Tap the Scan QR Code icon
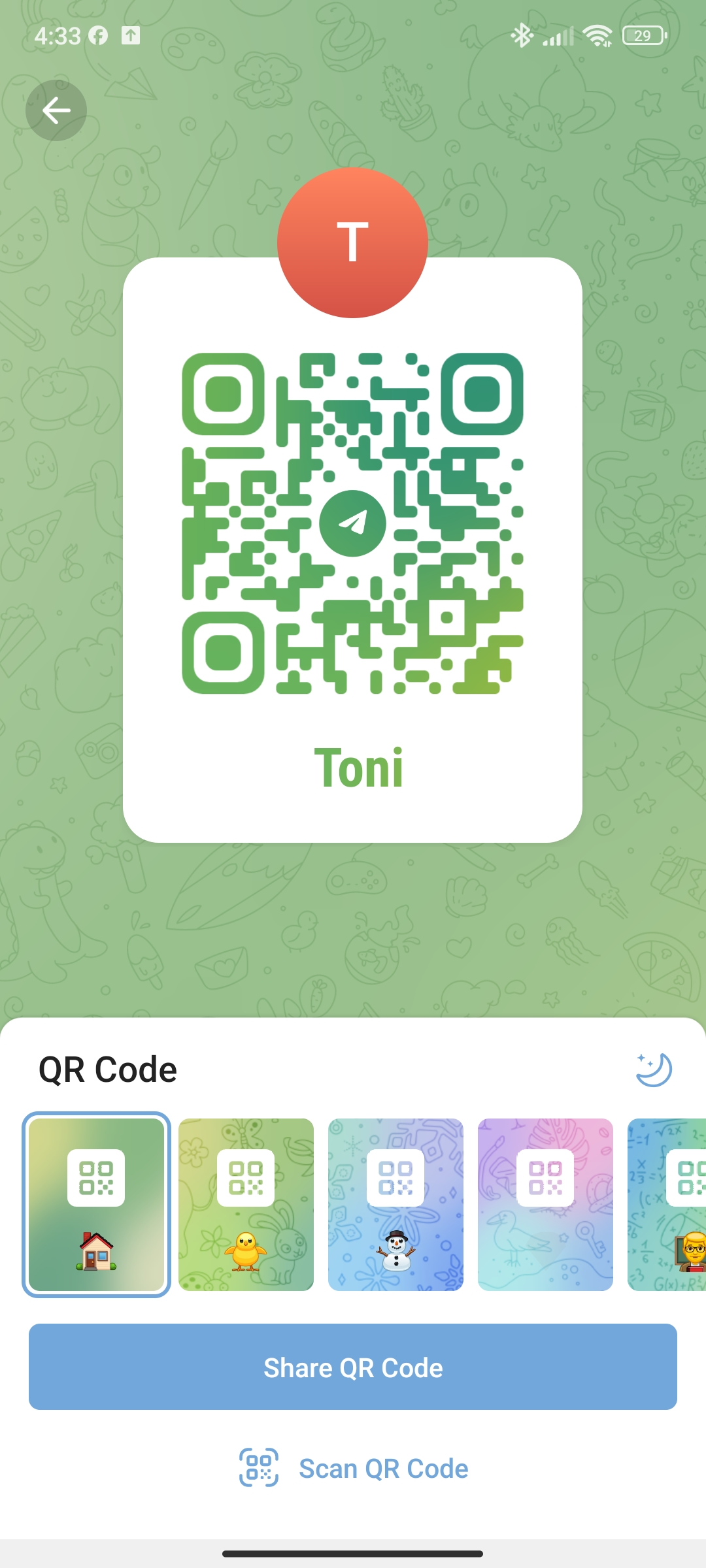Image resolution: width=706 pixels, height=1568 pixels. 260,1468
